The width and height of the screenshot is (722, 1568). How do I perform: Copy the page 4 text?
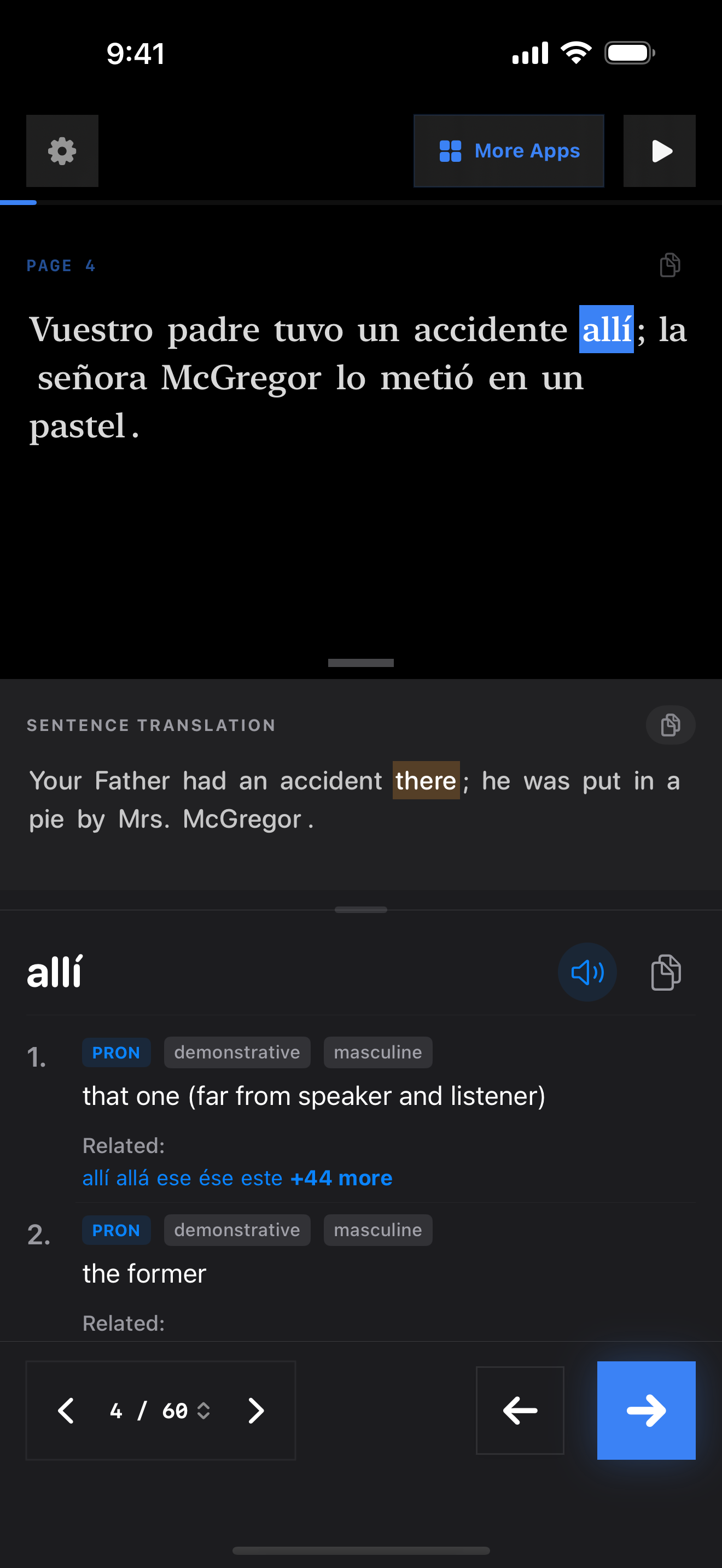coord(669,265)
